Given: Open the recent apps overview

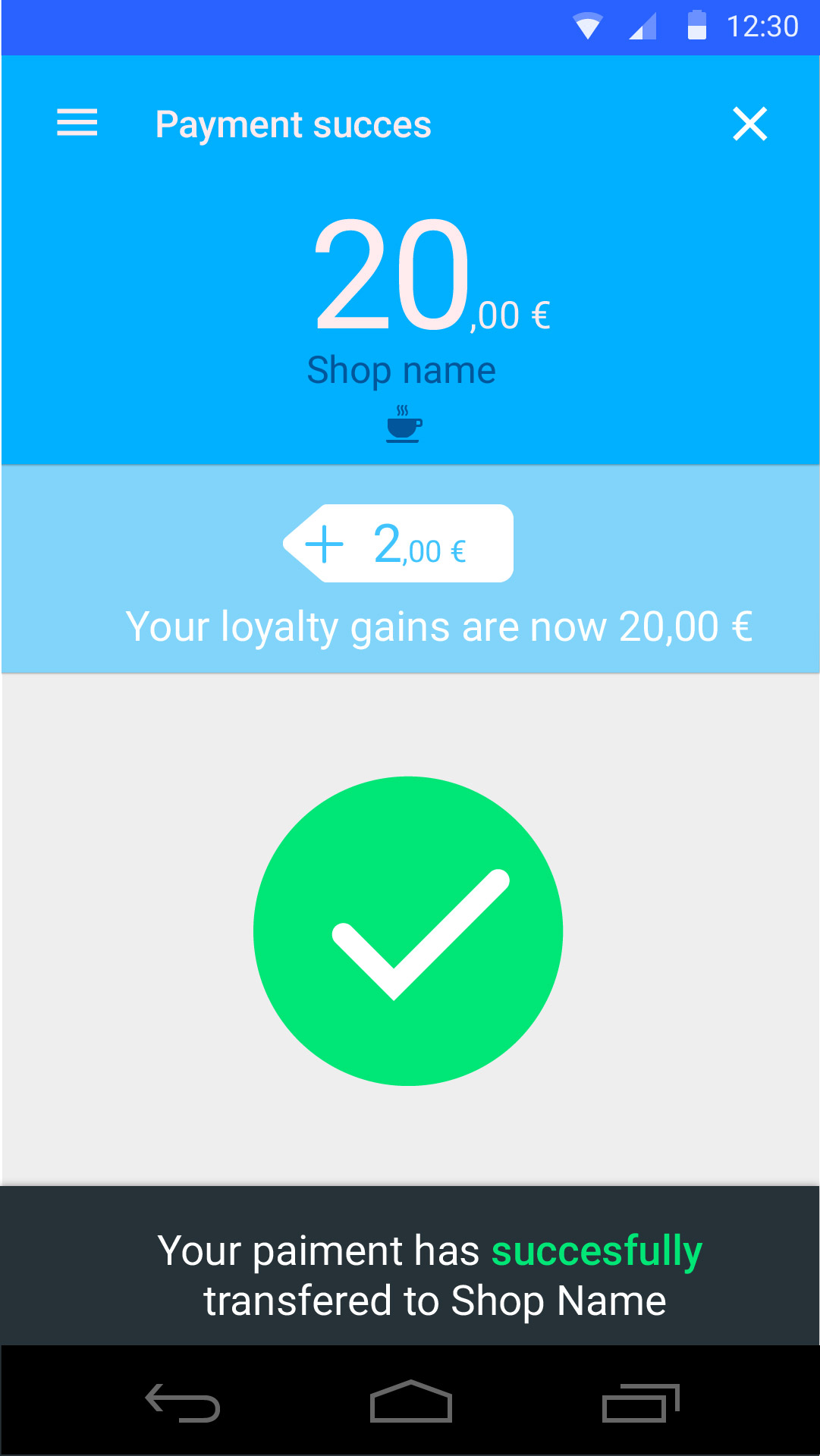Looking at the screenshot, I should 641,1403.
